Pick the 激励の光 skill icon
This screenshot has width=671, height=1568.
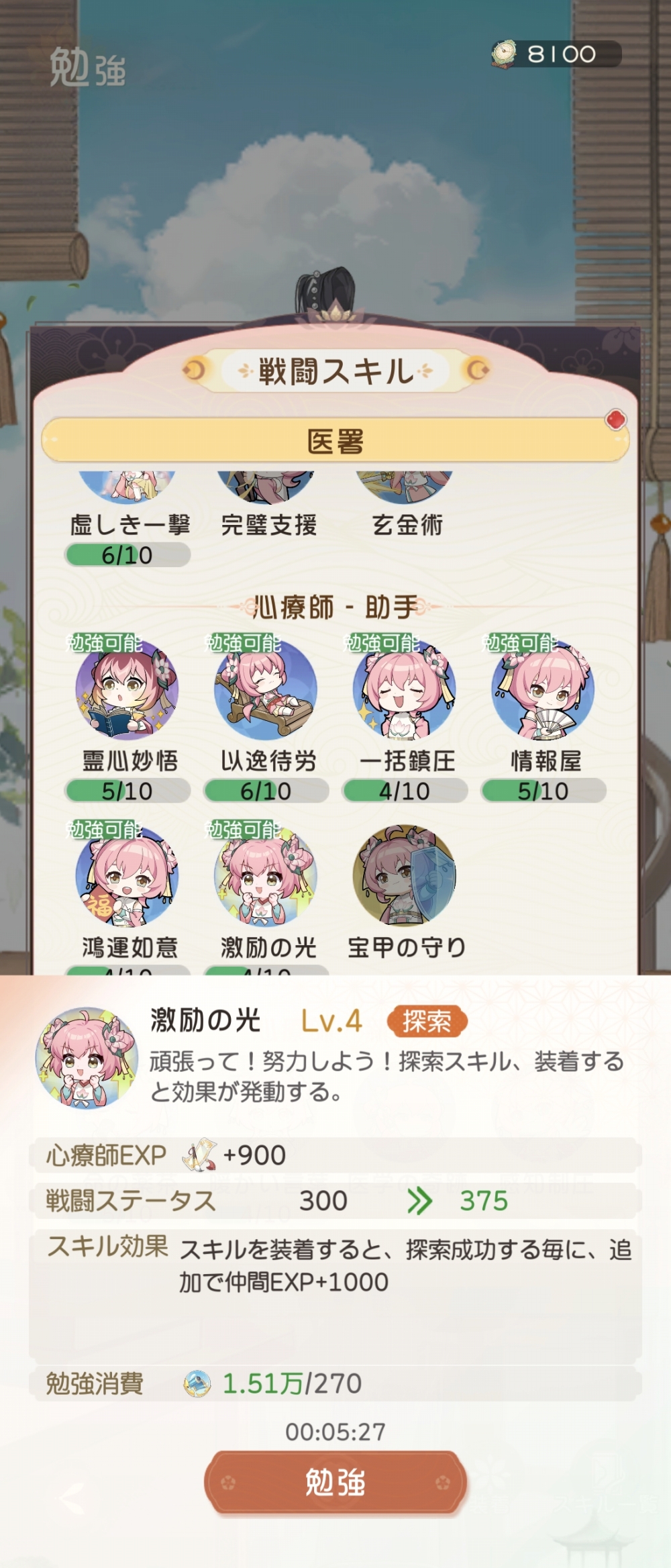point(266,876)
